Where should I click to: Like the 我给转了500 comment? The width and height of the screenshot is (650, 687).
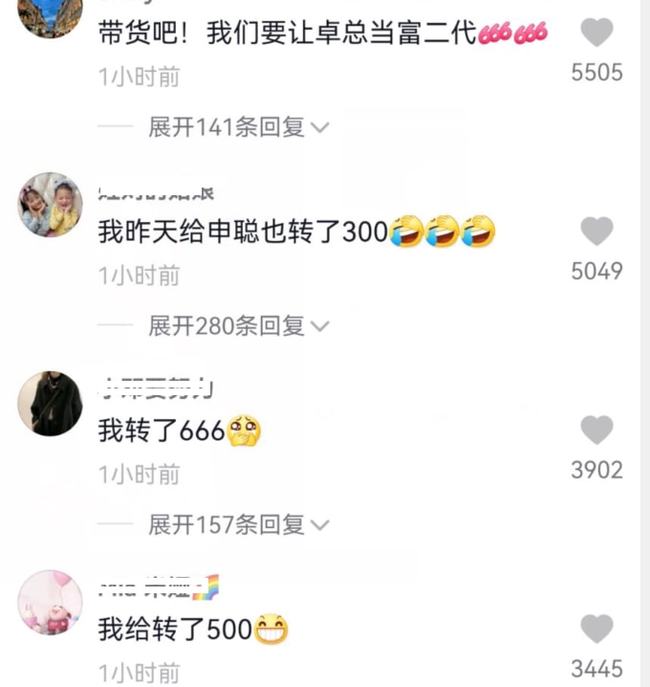tap(597, 630)
